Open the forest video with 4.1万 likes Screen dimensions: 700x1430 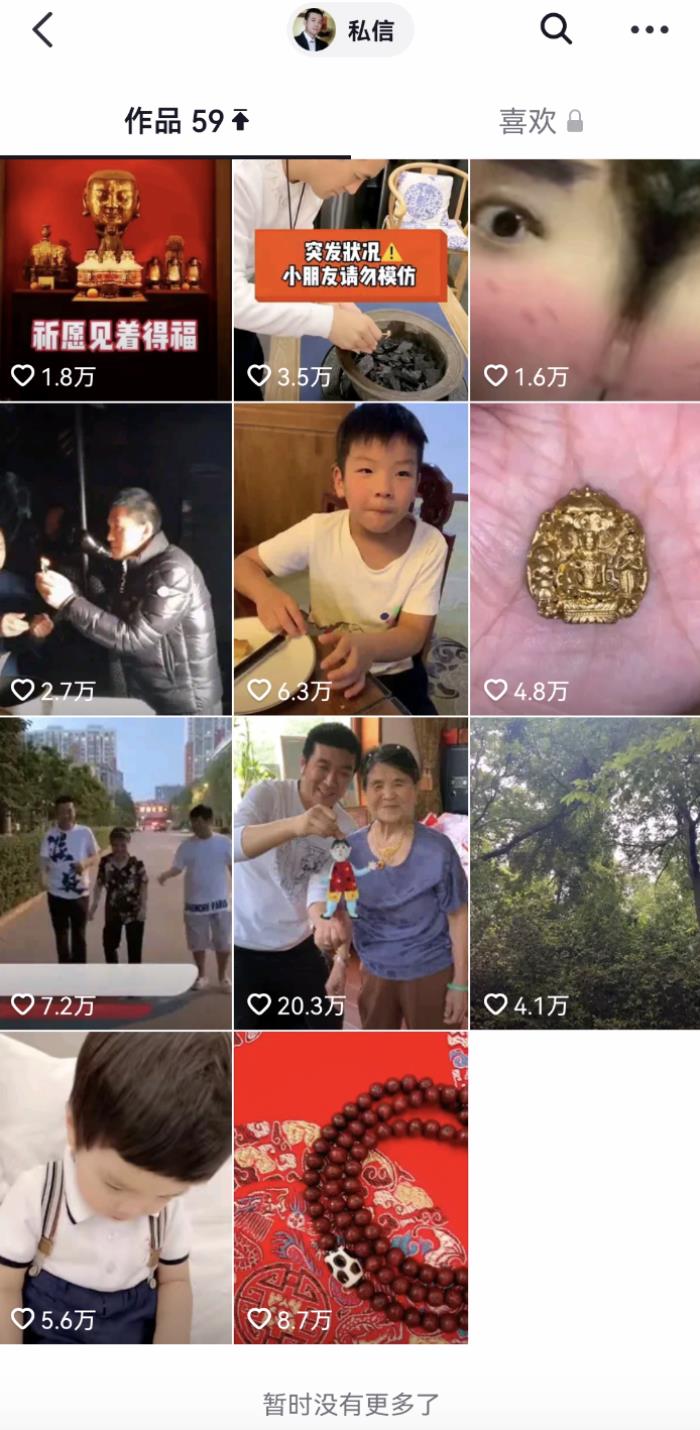[x=585, y=873]
